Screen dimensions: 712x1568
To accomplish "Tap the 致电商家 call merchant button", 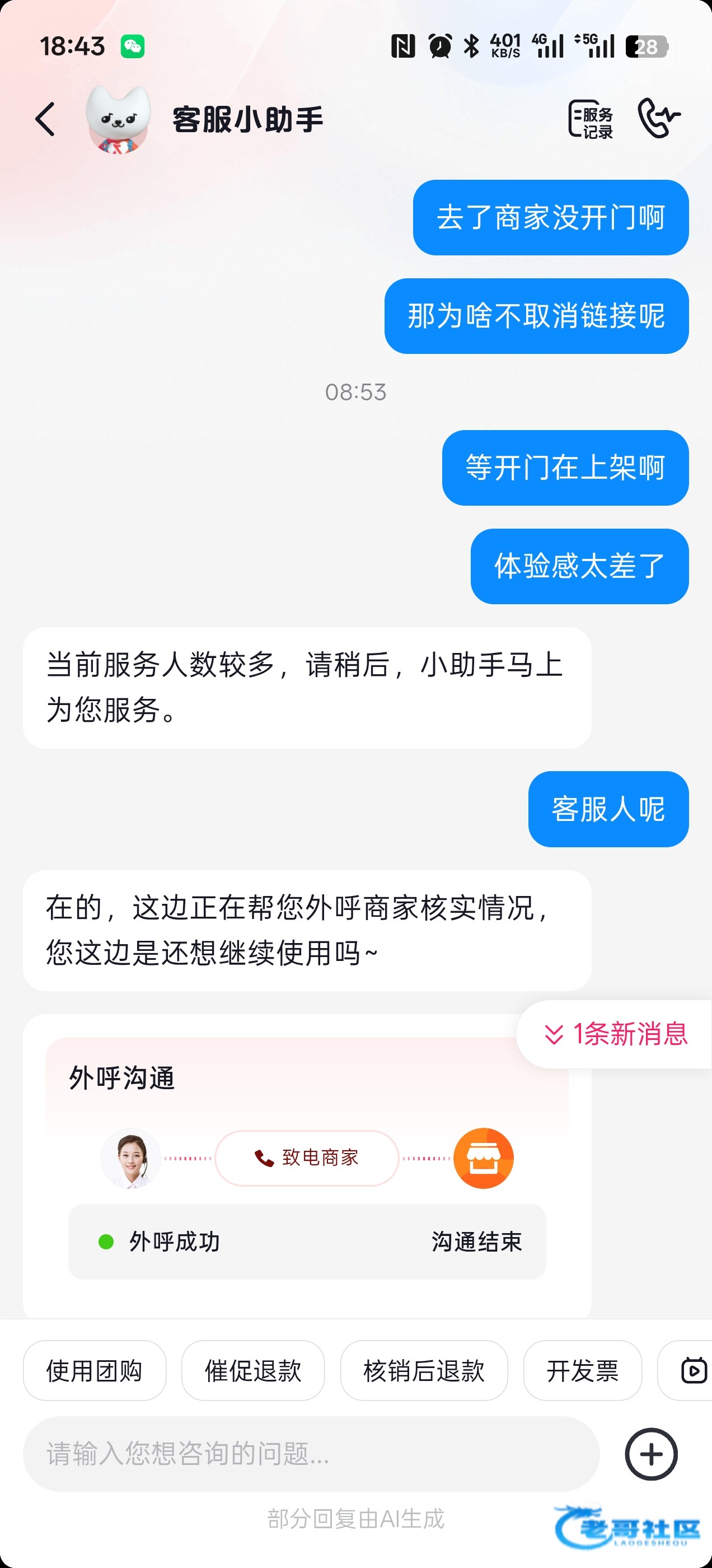I will [x=307, y=1158].
